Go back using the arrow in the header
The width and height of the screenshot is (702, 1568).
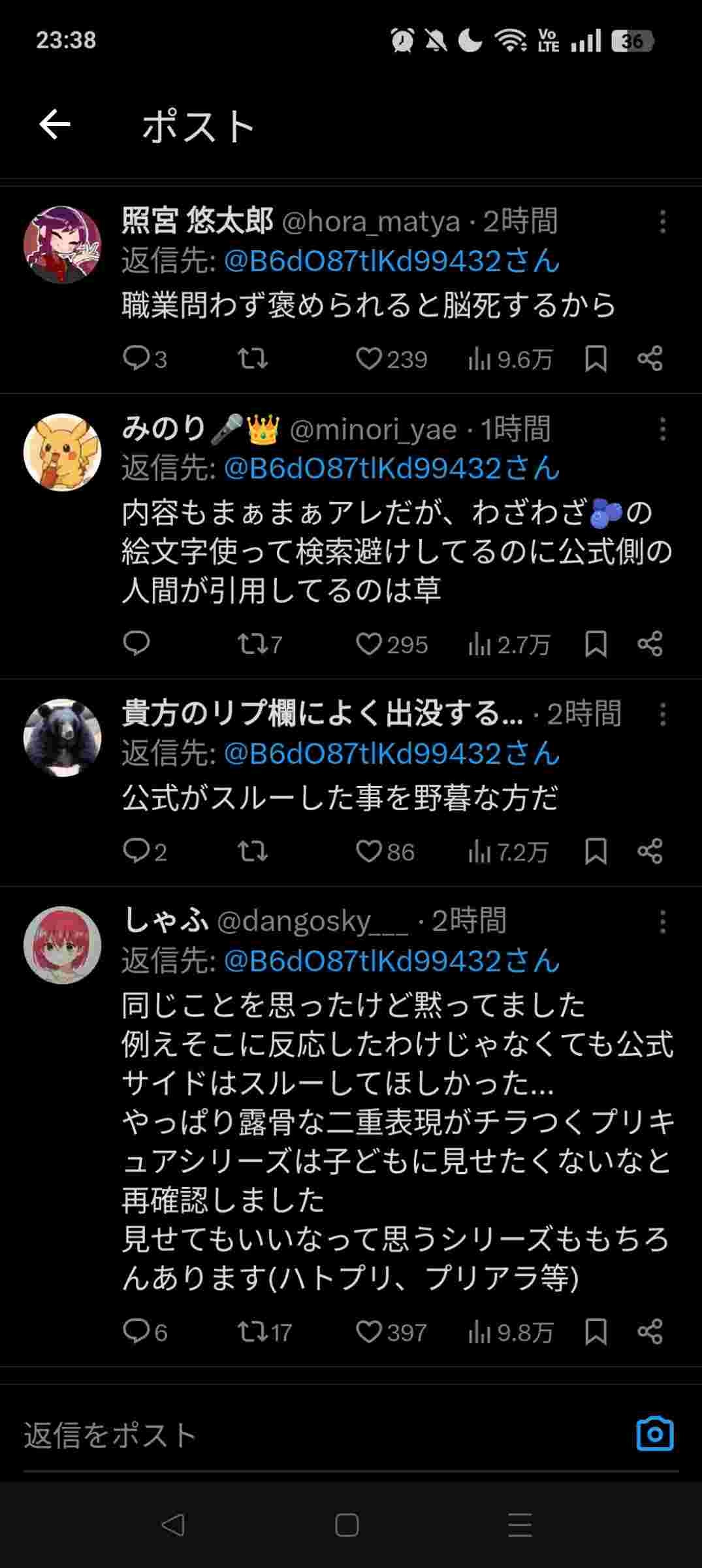coord(55,125)
